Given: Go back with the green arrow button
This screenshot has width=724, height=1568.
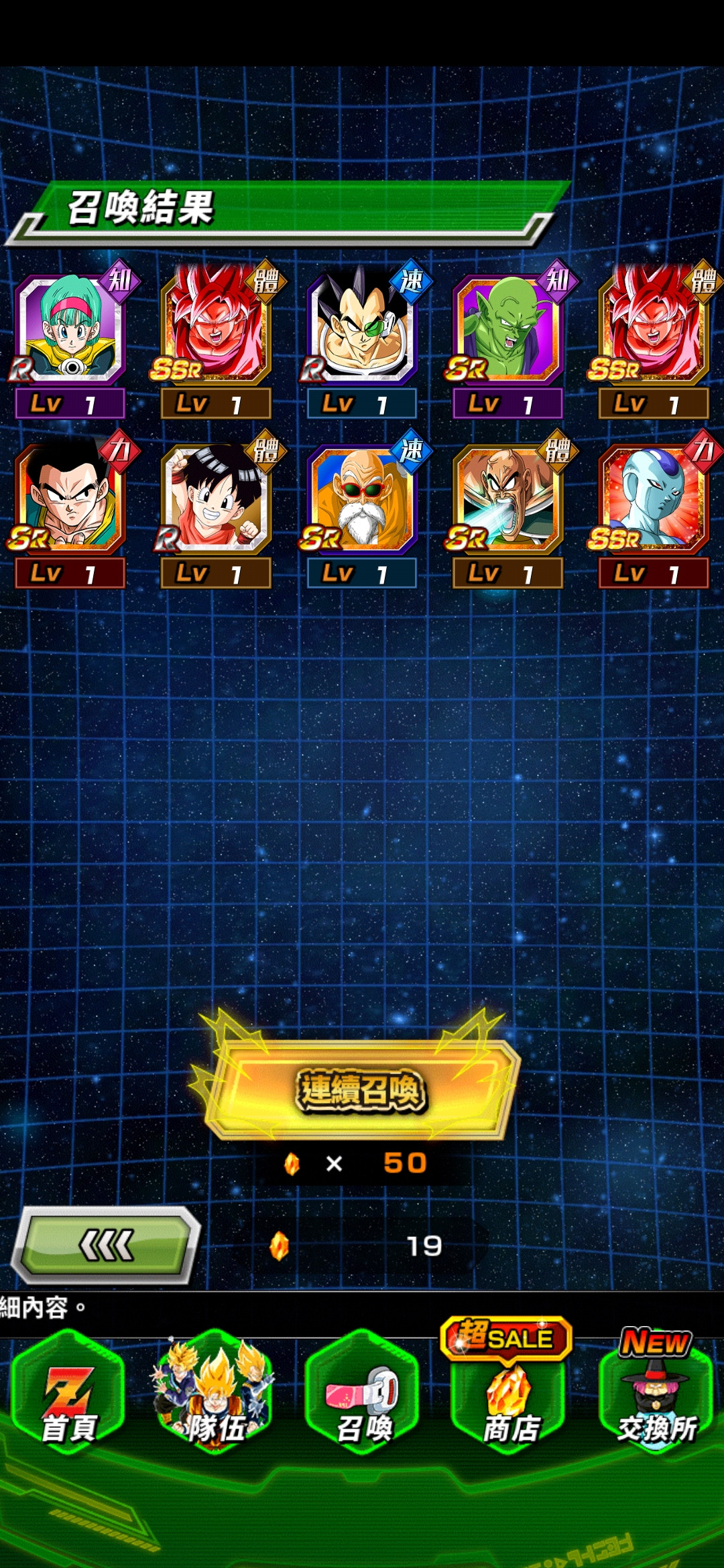Looking at the screenshot, I should coord(107,1246).
